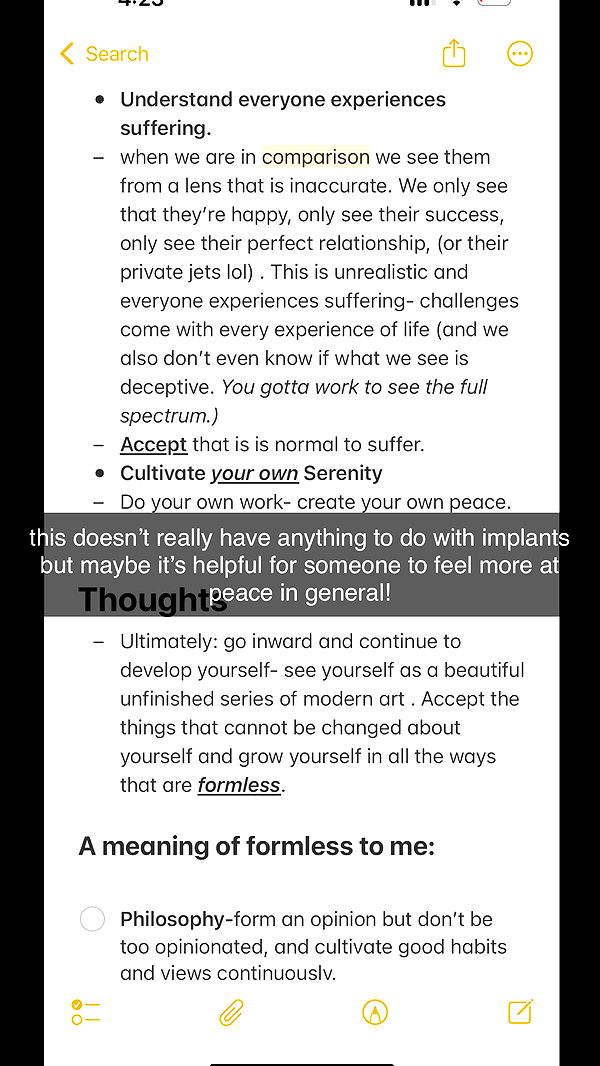
Task: Share this note
Action: [x=454, y=53]
